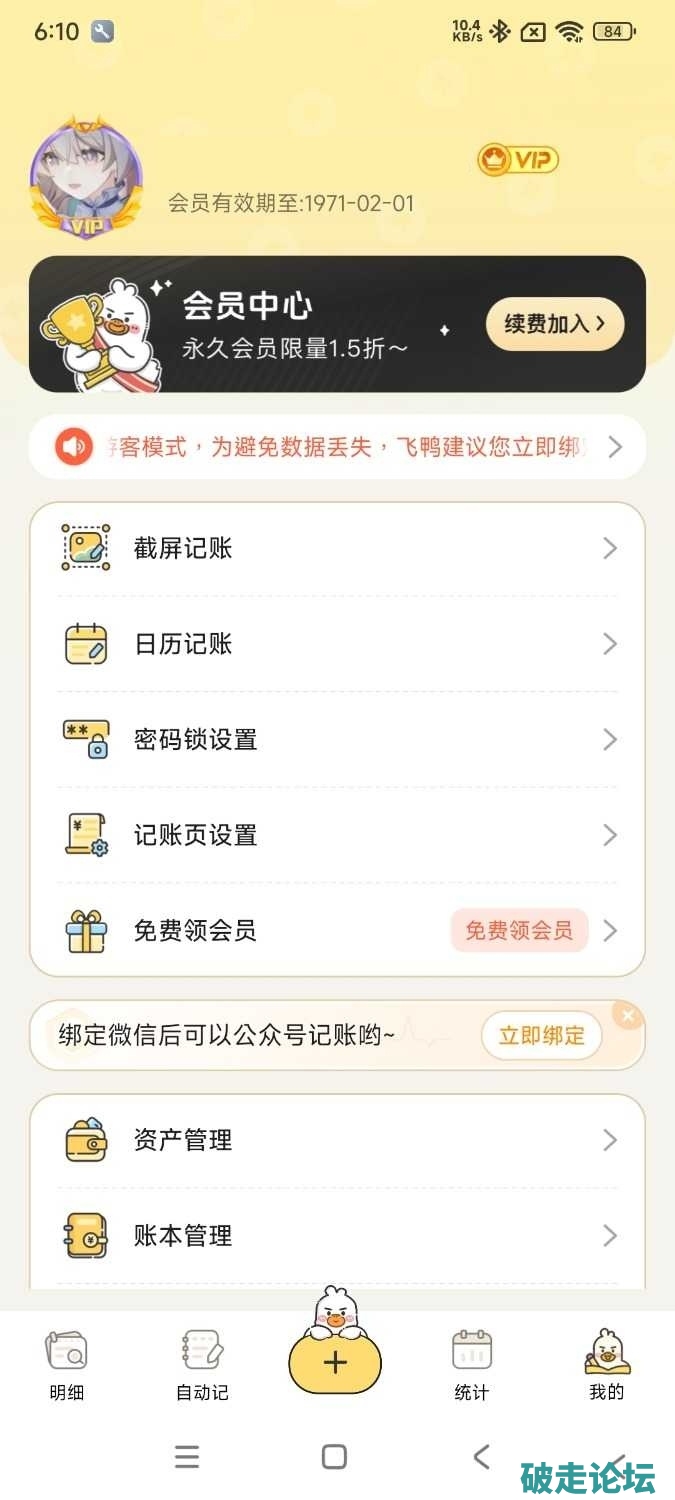Go to the system home screen
The image size is (675, 1500).
[x=335, y=1456]
